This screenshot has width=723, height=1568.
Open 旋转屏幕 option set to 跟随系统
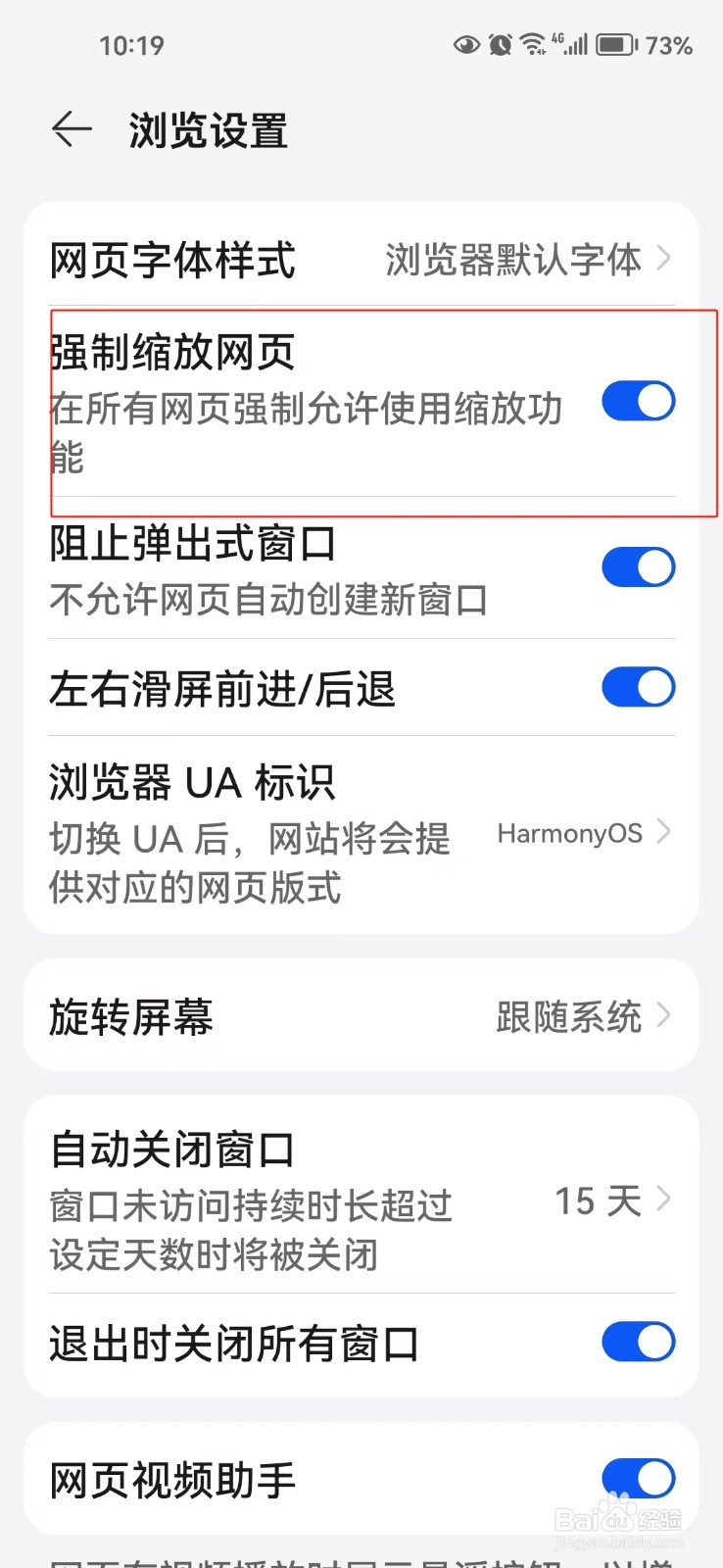(x=361, y=1017)
